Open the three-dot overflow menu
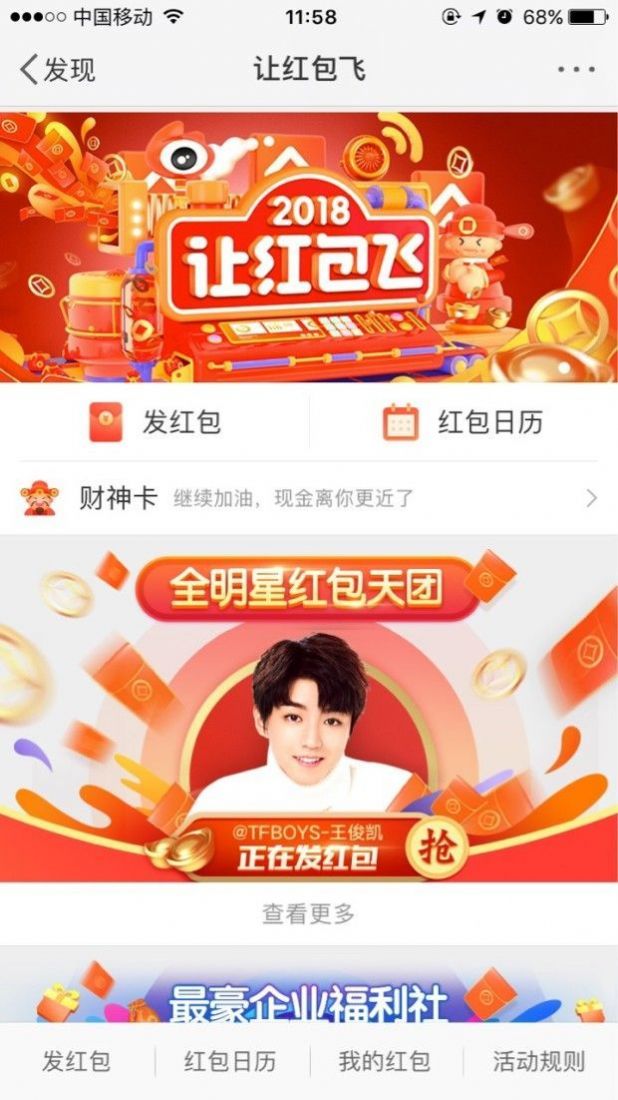 point(576,69)
